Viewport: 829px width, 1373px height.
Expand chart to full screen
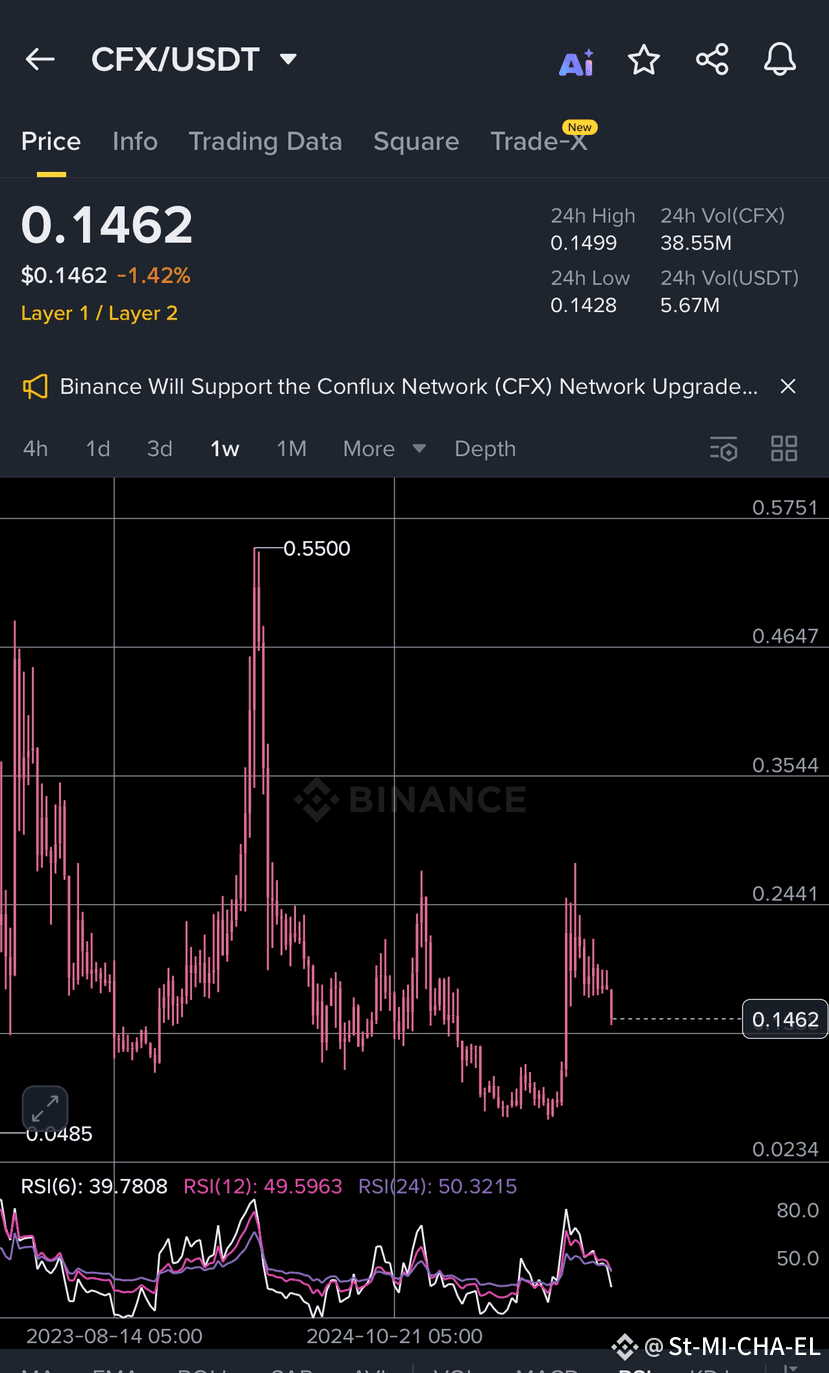45,1109
